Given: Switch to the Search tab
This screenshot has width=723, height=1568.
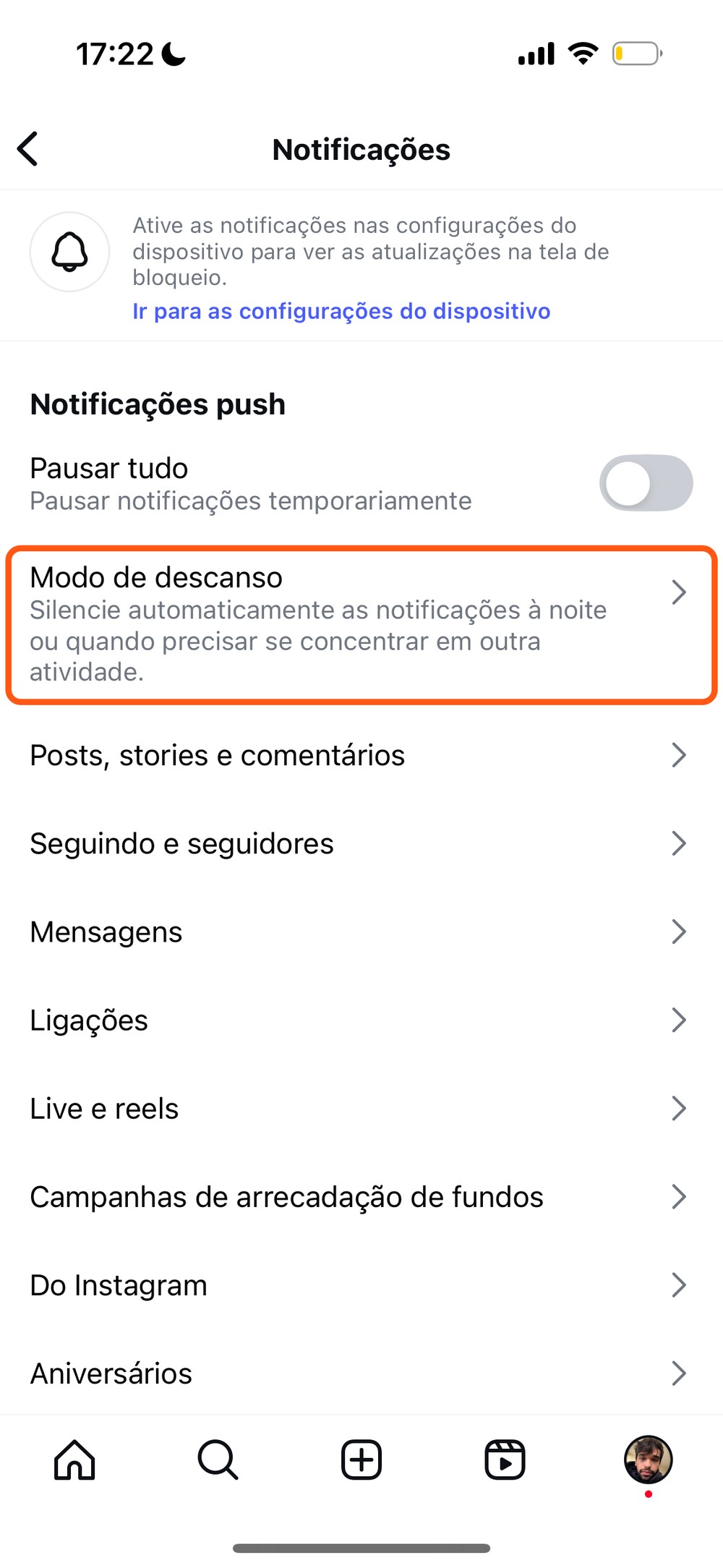Looking at the screenshot, I should (x=218, y=1460).
